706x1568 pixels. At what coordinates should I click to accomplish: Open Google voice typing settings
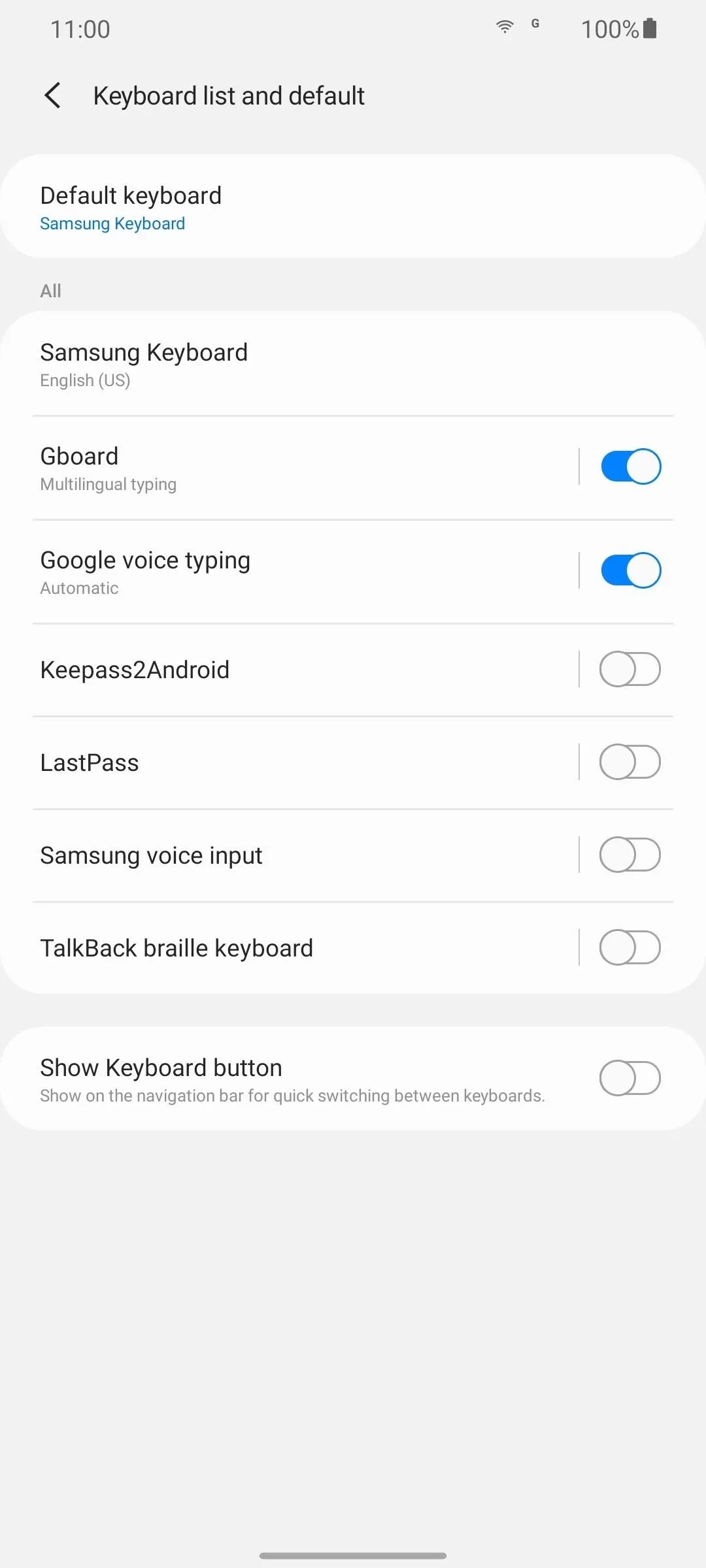tap(290, 572)
